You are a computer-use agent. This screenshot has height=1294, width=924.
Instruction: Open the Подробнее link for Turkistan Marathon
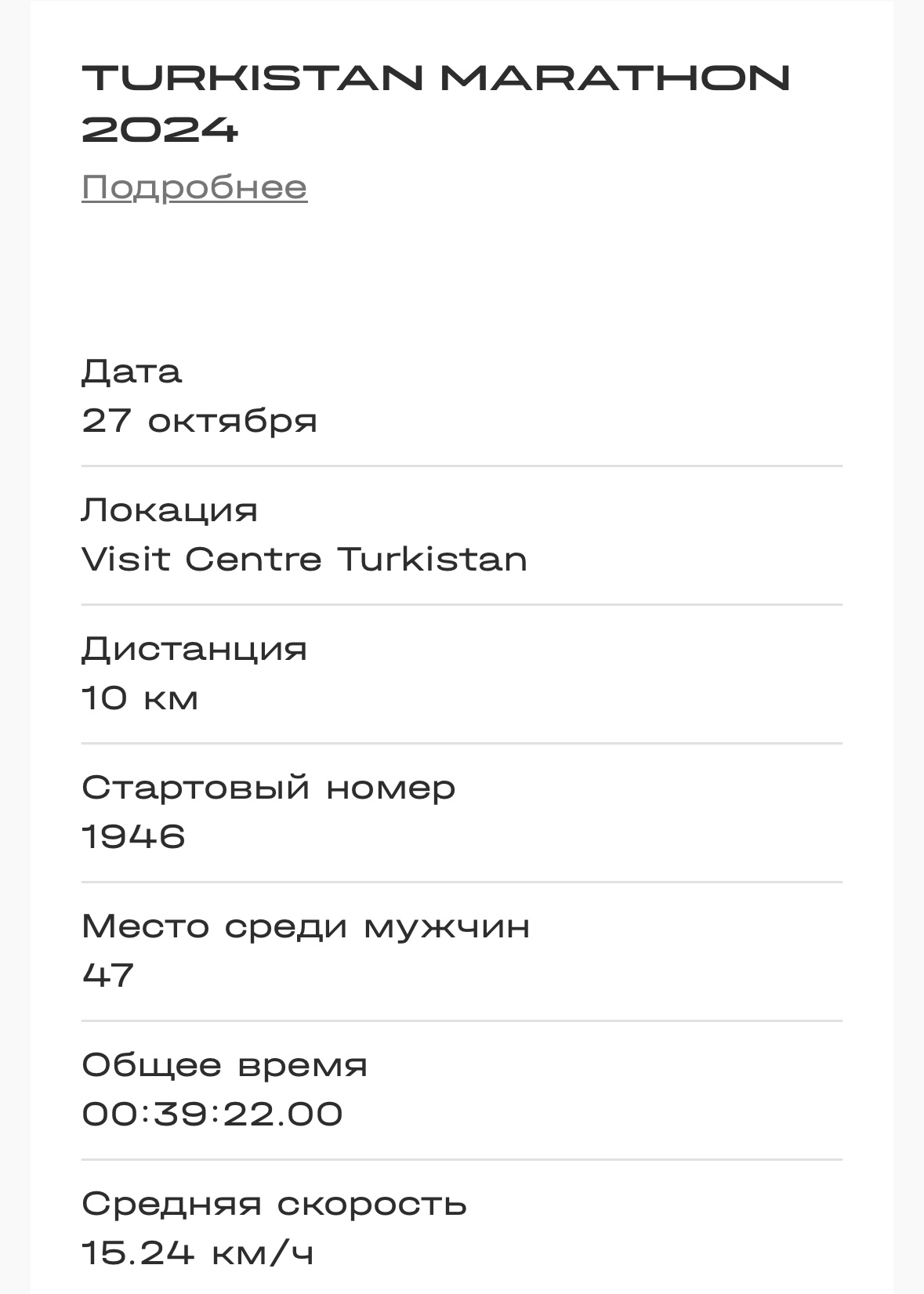tap(194, 187)
